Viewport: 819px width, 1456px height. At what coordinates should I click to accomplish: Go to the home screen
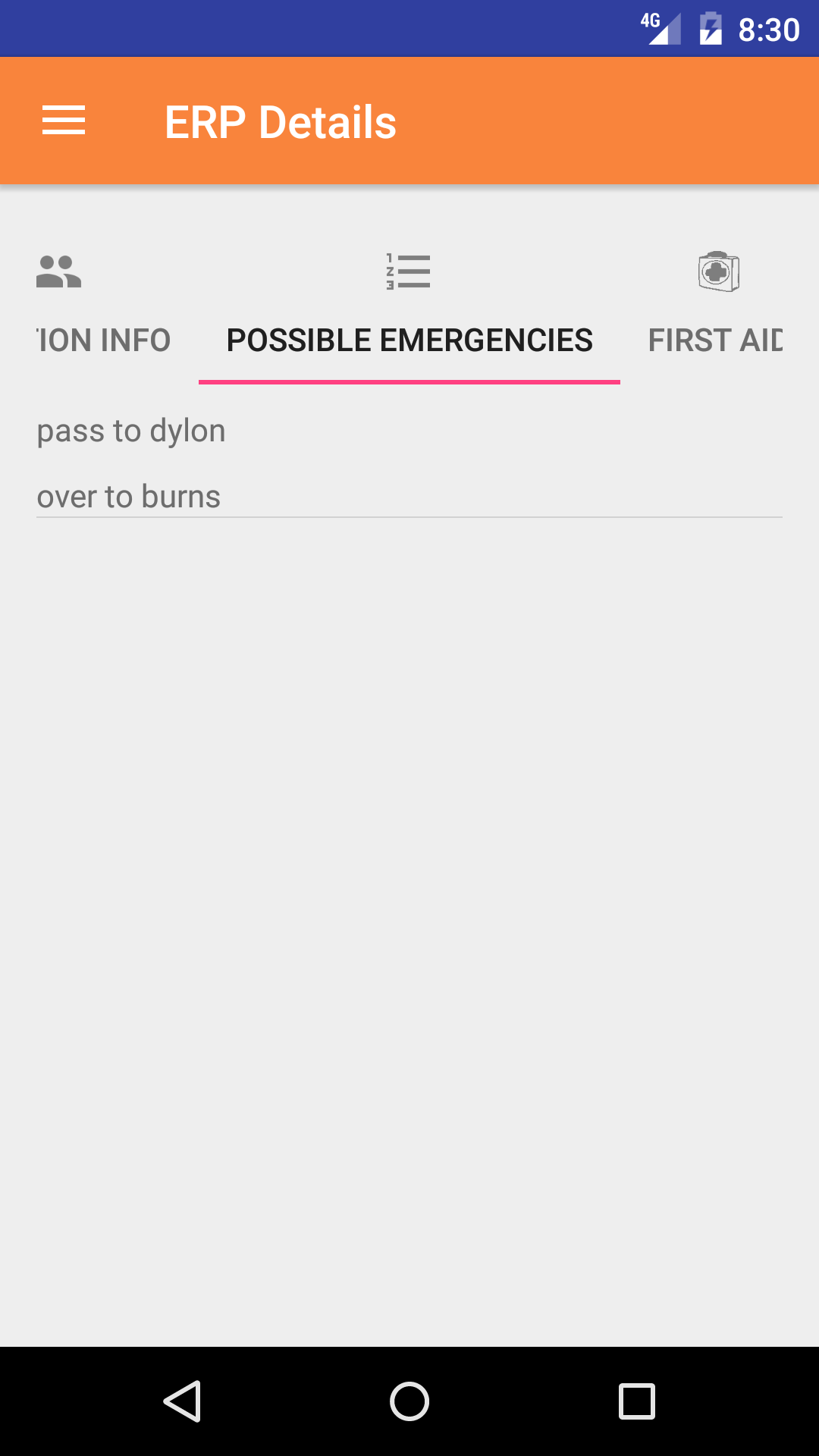coord(409,1401)
